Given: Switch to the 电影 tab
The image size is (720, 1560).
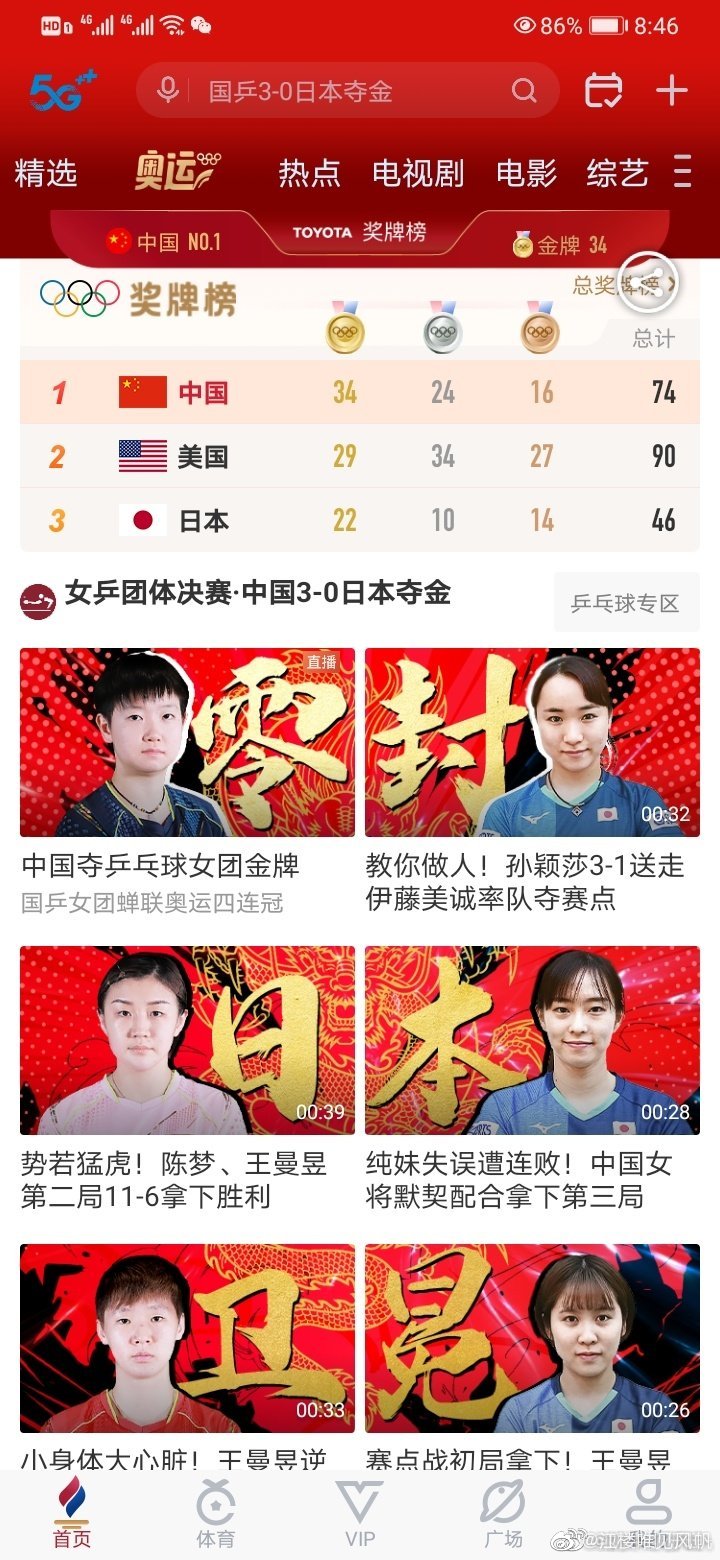Looking at the screenshot, I should [x=526, y=173].
